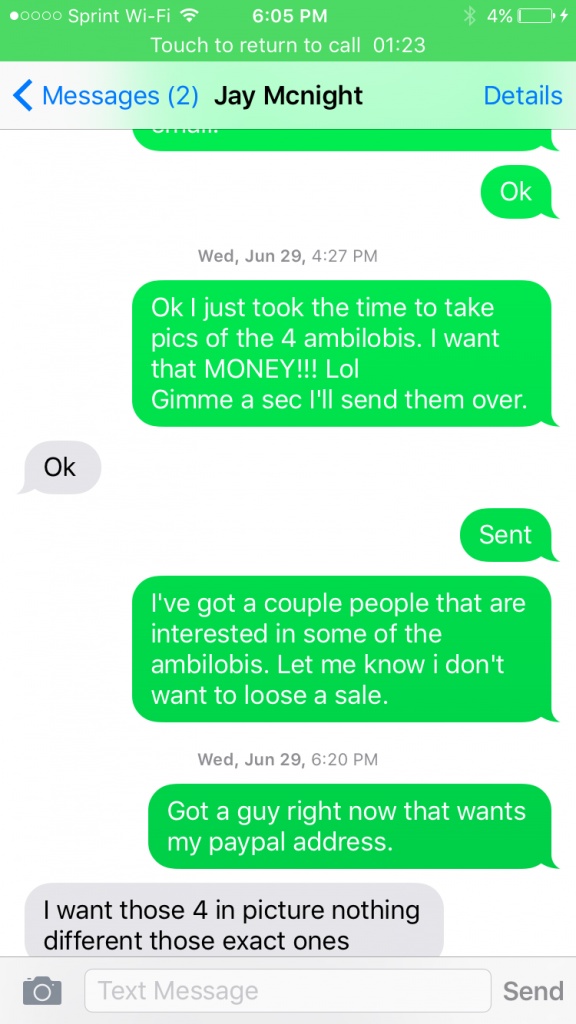576x1024 pixels.
Task: Focus the Text Message field
Action: pyautogui.click(x=287, y=991)
